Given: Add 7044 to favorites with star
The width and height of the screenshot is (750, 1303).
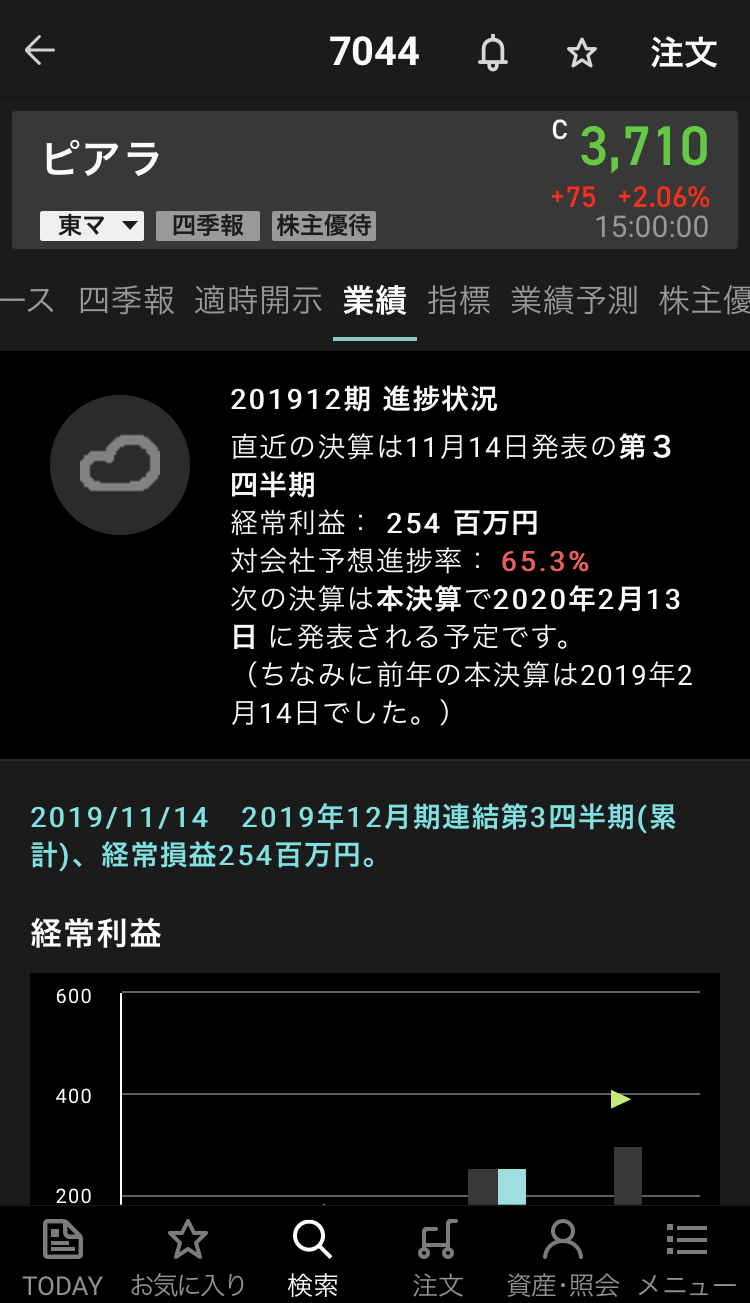Looking at the screenshot, I should coord(581,52).
